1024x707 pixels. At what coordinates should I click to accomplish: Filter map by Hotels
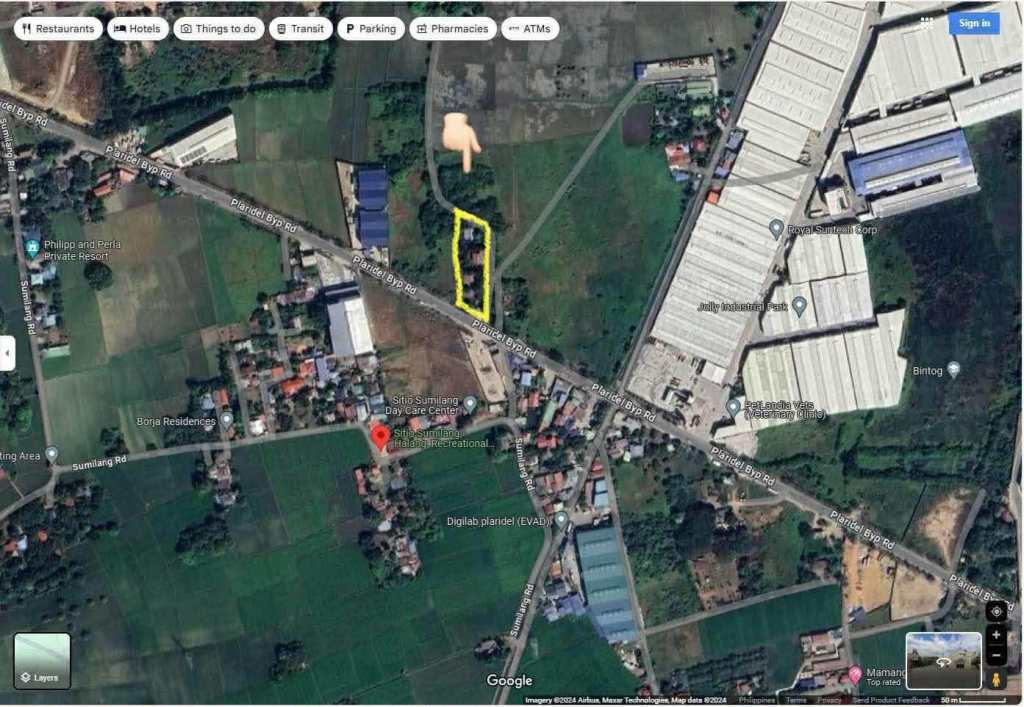click(138, 29)
